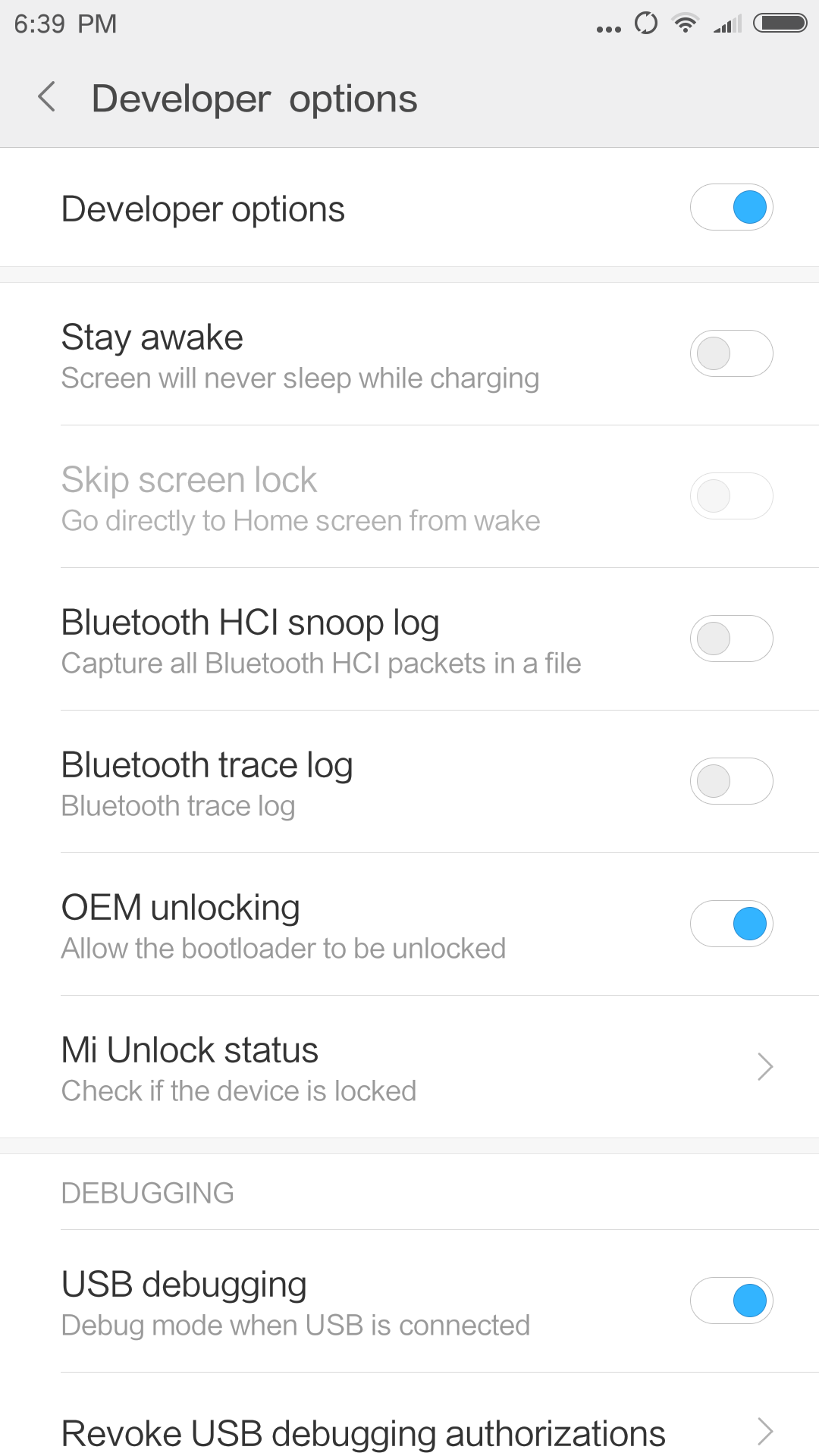Turn off USB debugging
This screenshot has width=819, height=1456.
tap(731, 1301)
